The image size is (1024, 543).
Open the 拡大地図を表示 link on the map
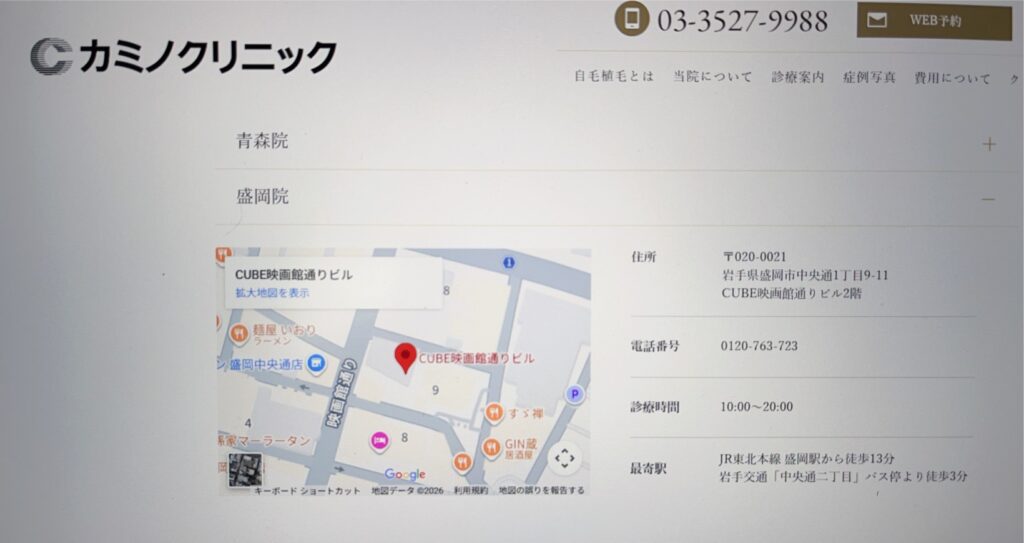pyautogui.click(x=272, y=293)
